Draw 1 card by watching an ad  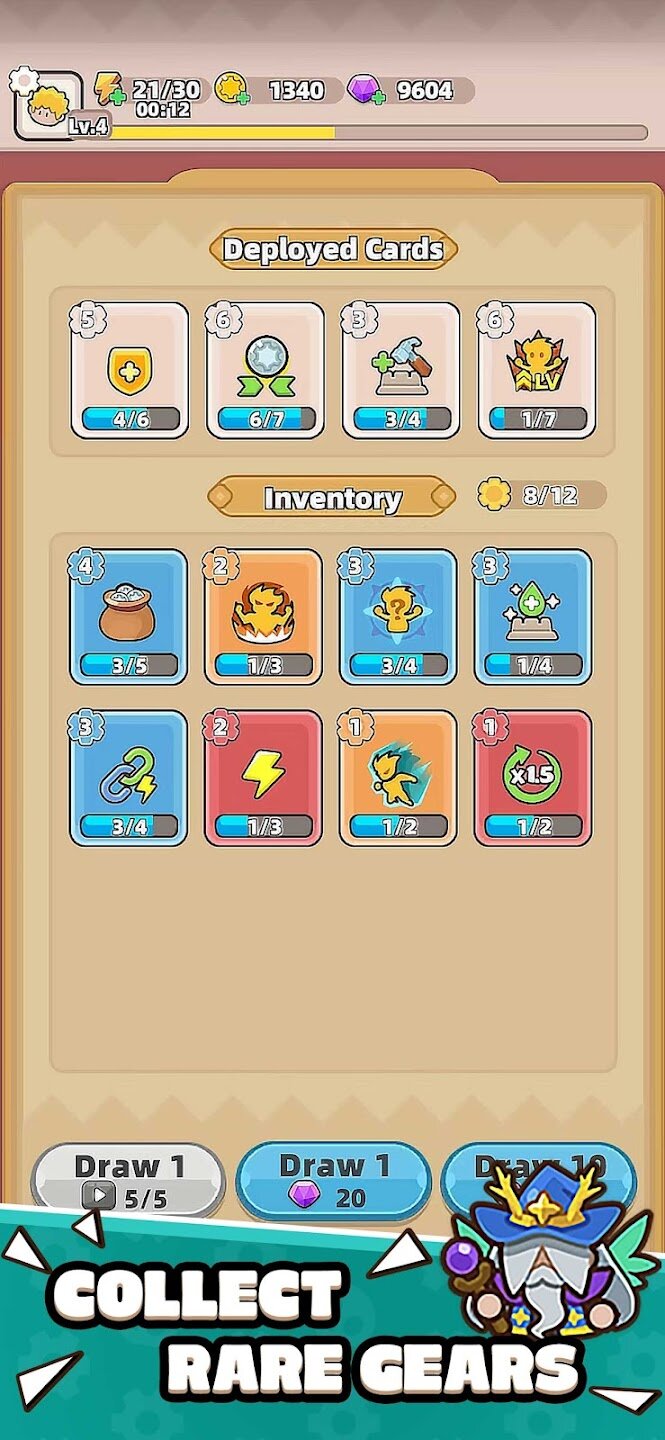[129, 1180]
